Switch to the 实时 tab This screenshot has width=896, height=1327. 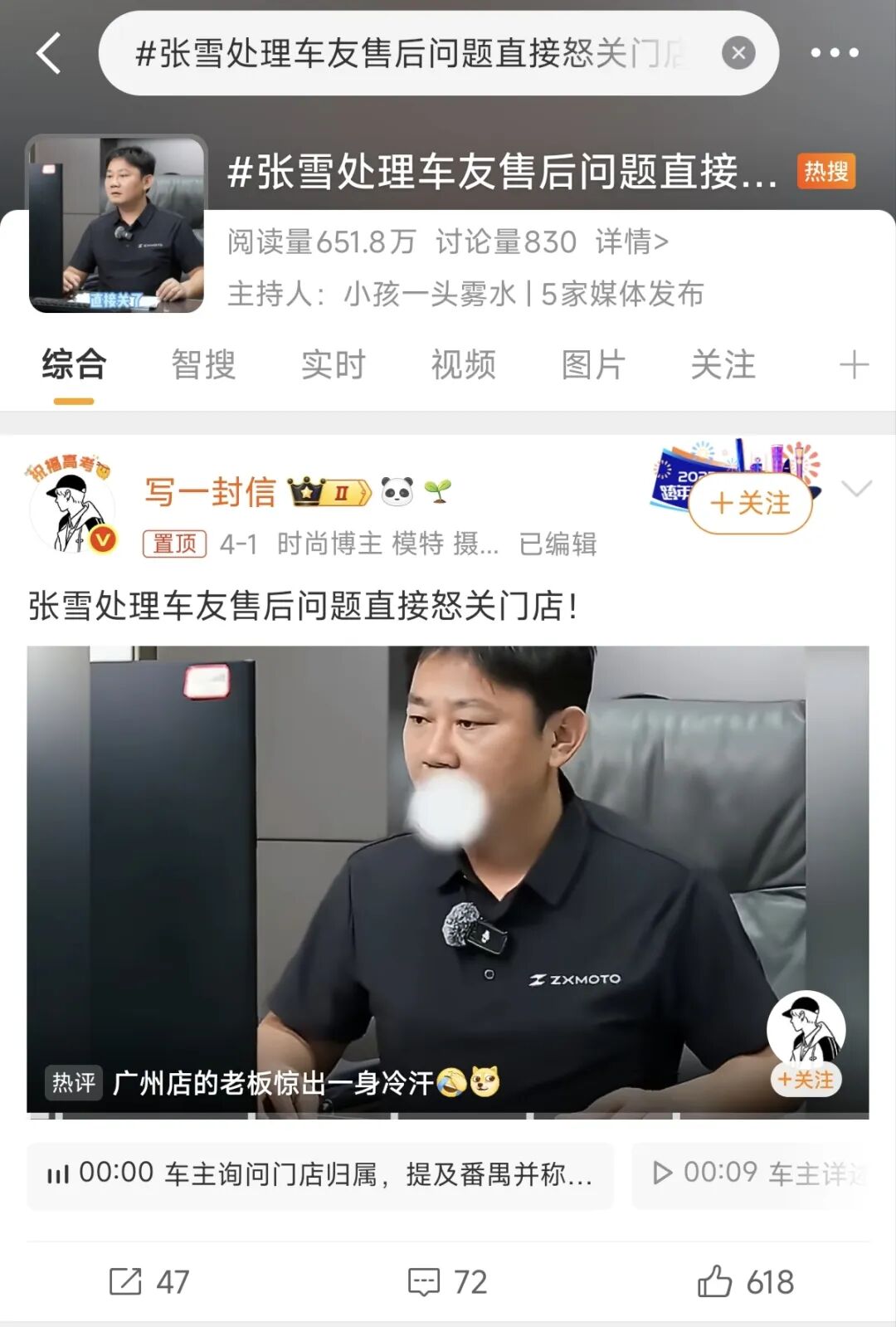tap(333, 364)
